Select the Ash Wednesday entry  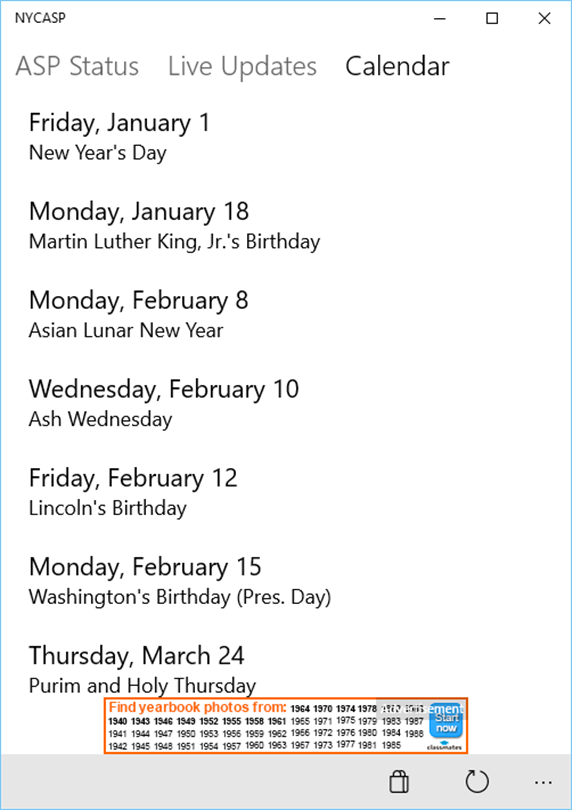click(x=286, y=403)
